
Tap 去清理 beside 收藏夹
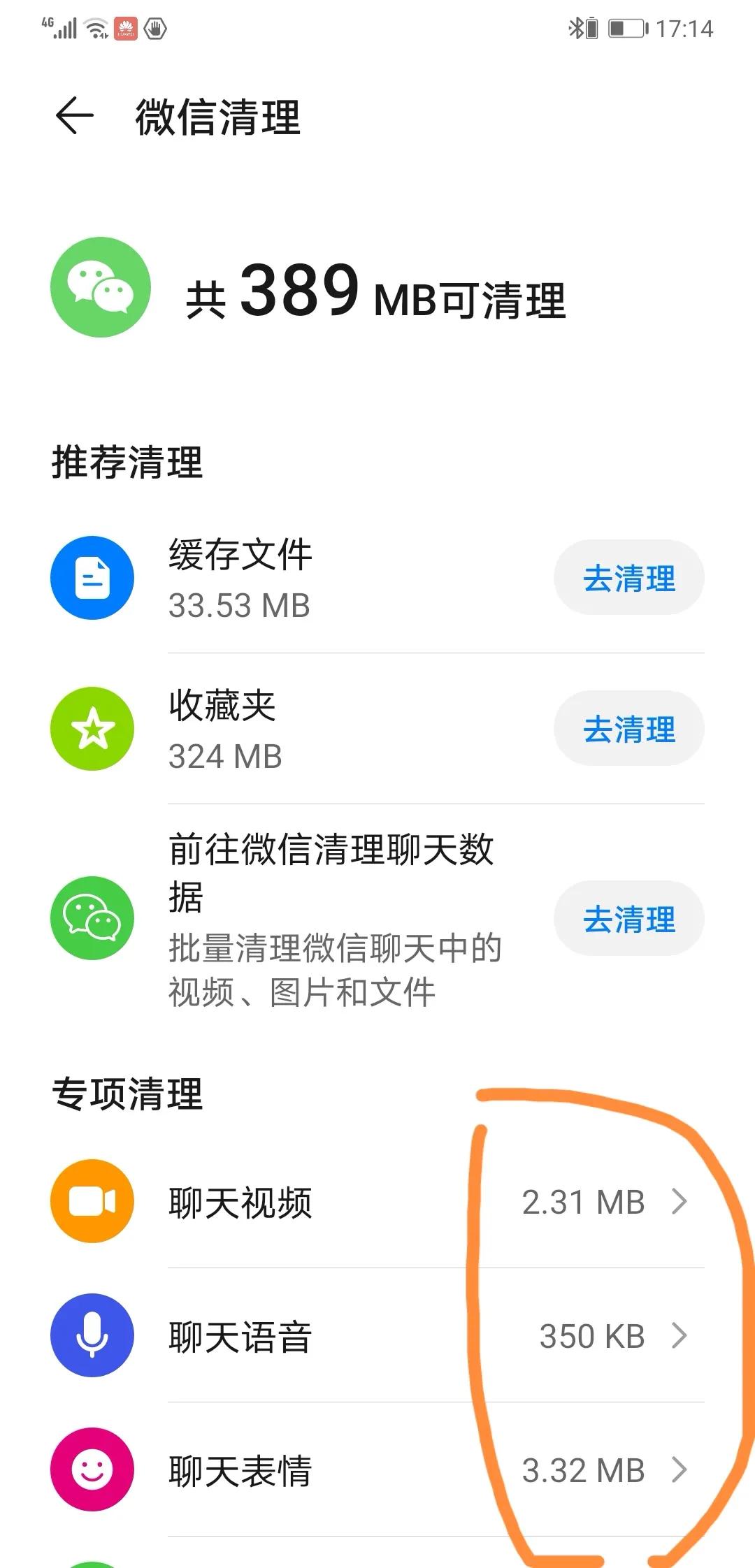[628, 728]
